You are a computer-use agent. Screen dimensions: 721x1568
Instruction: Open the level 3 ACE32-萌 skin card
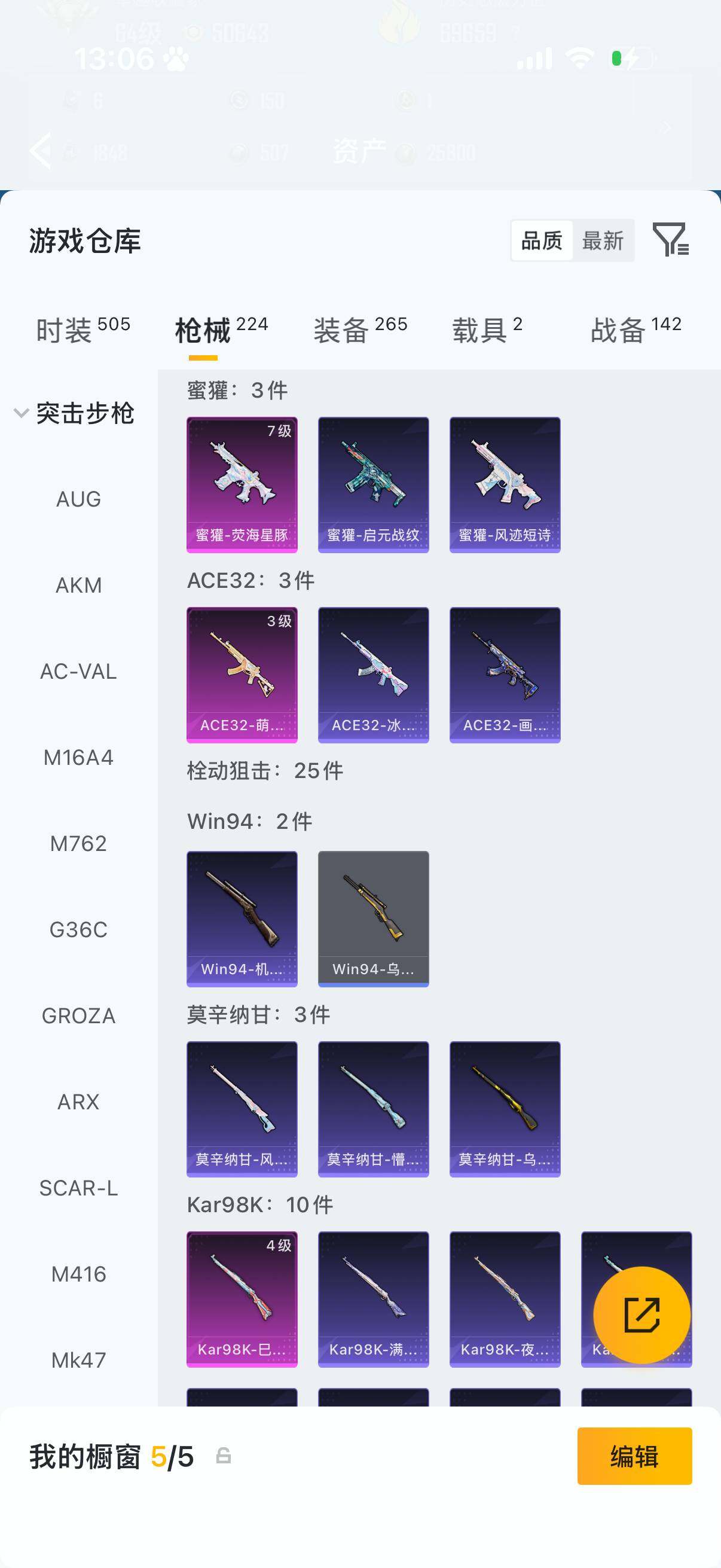242,675
